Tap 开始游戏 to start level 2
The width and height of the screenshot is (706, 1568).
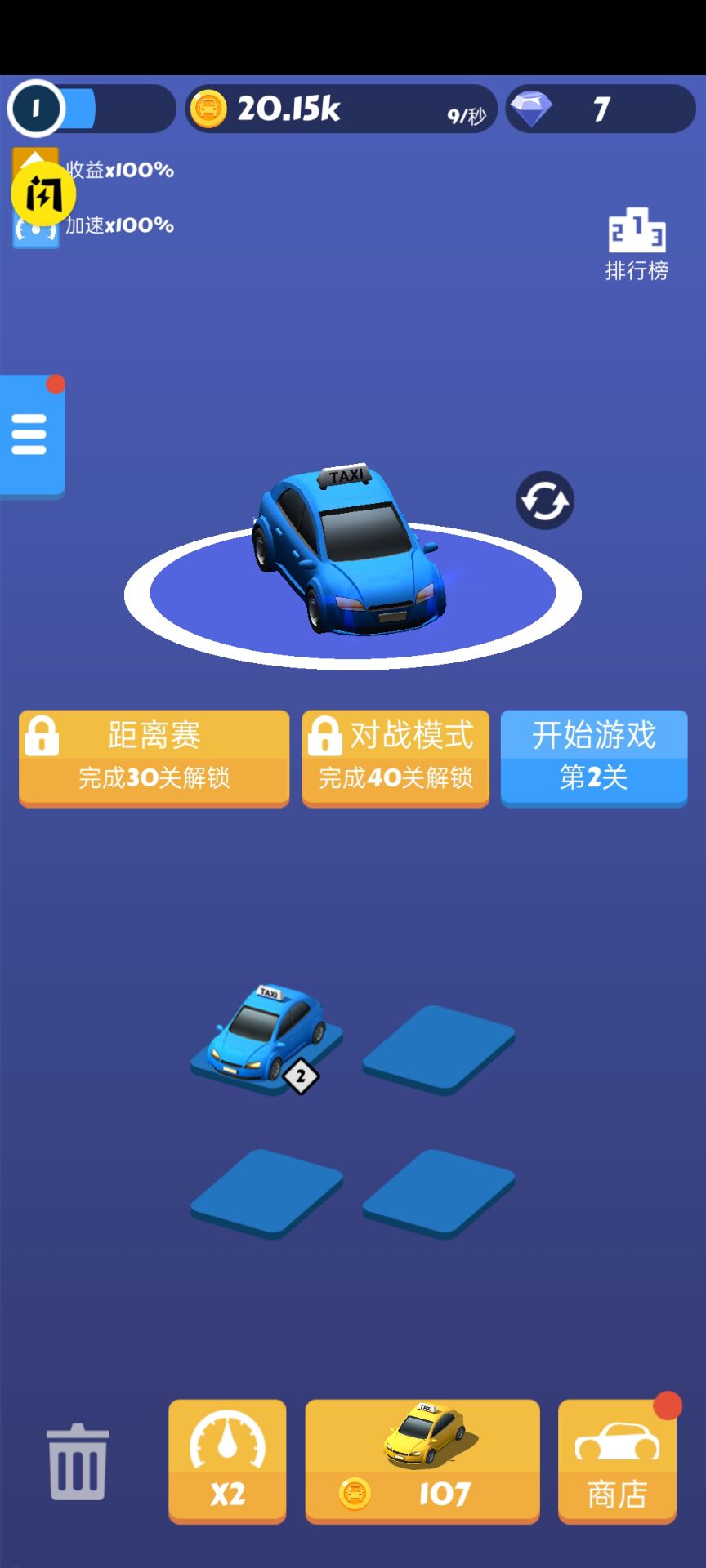[594, 758]
